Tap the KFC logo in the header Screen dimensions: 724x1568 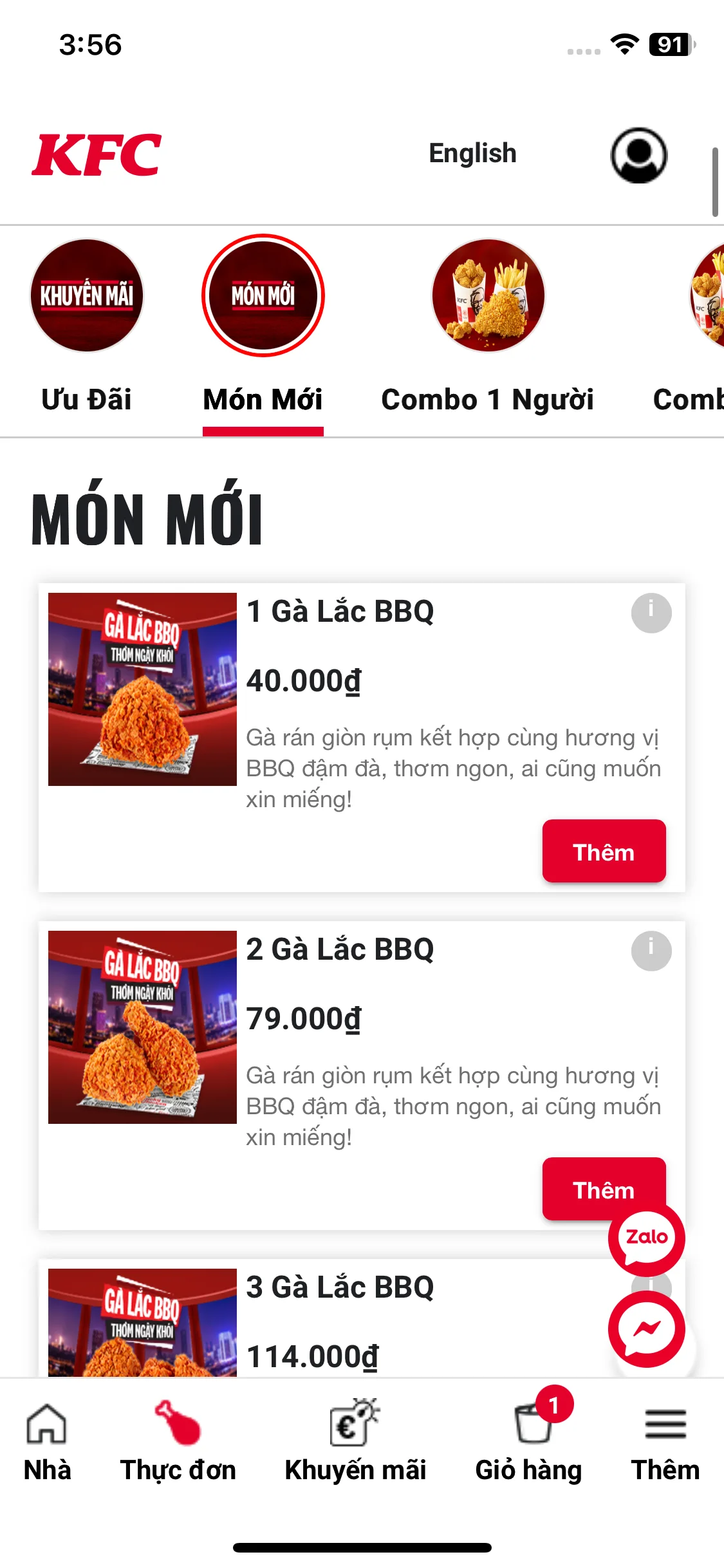point(97,155)
